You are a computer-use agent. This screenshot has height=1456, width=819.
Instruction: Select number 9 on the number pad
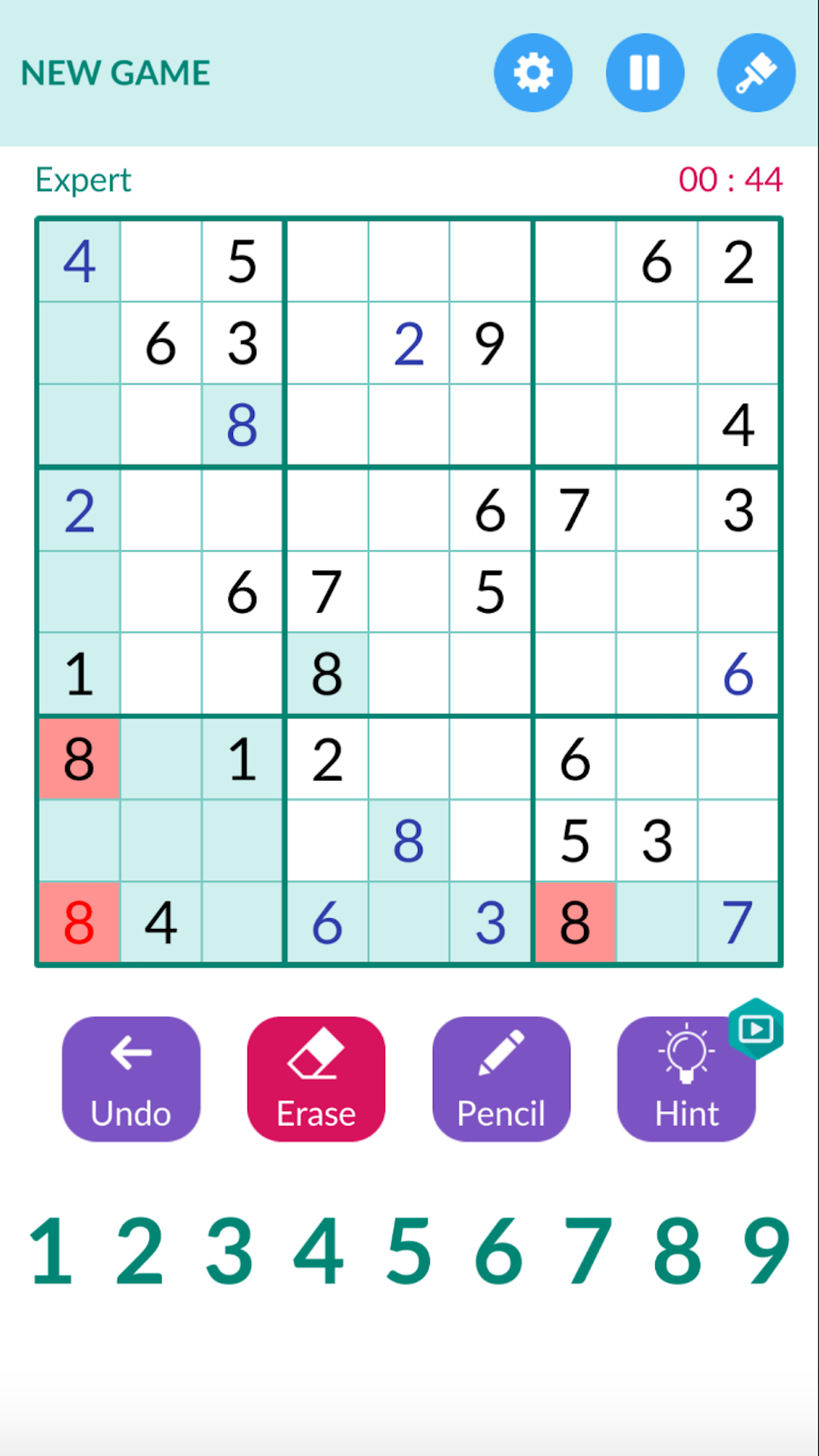[x=767, y=1251]
